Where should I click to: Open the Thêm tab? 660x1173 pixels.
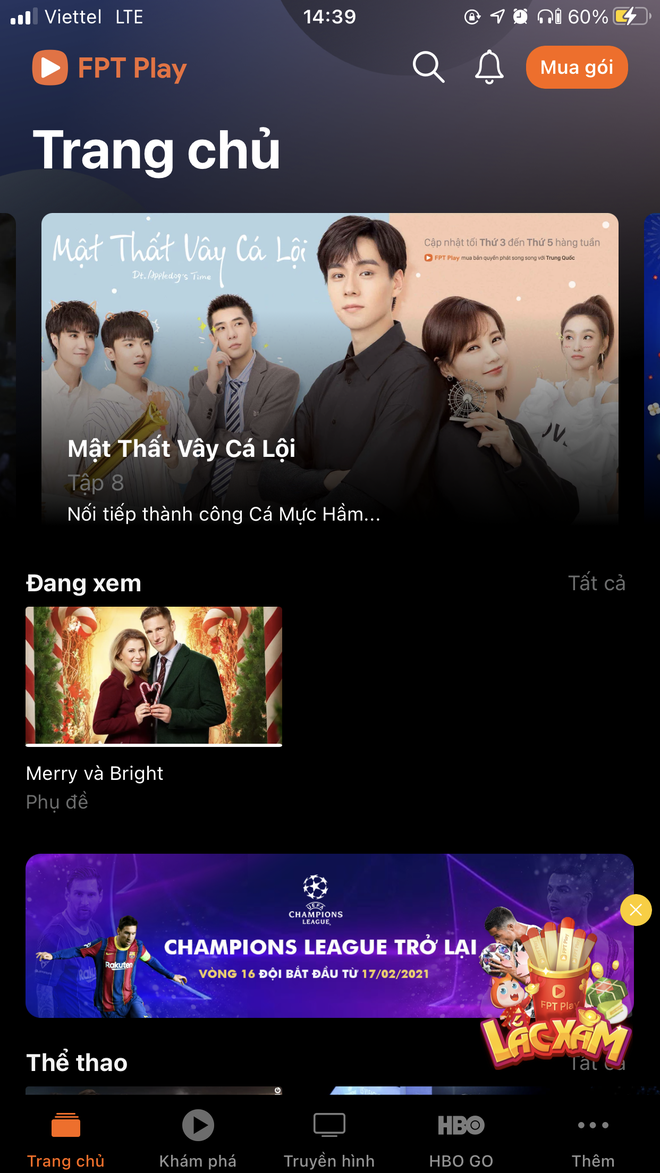592,1139
